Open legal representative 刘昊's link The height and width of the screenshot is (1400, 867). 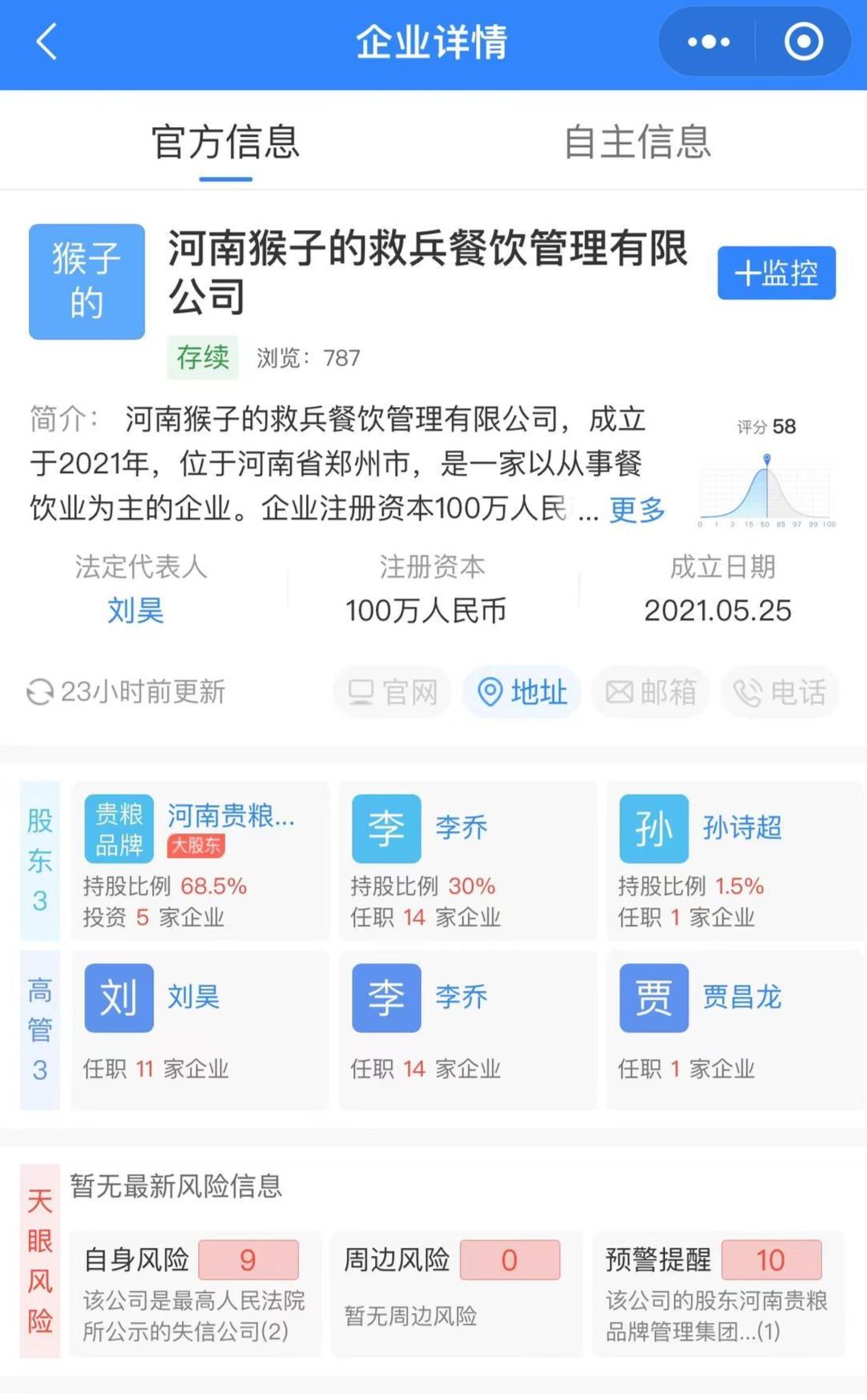pyautogui.click(x=136, y=611)
